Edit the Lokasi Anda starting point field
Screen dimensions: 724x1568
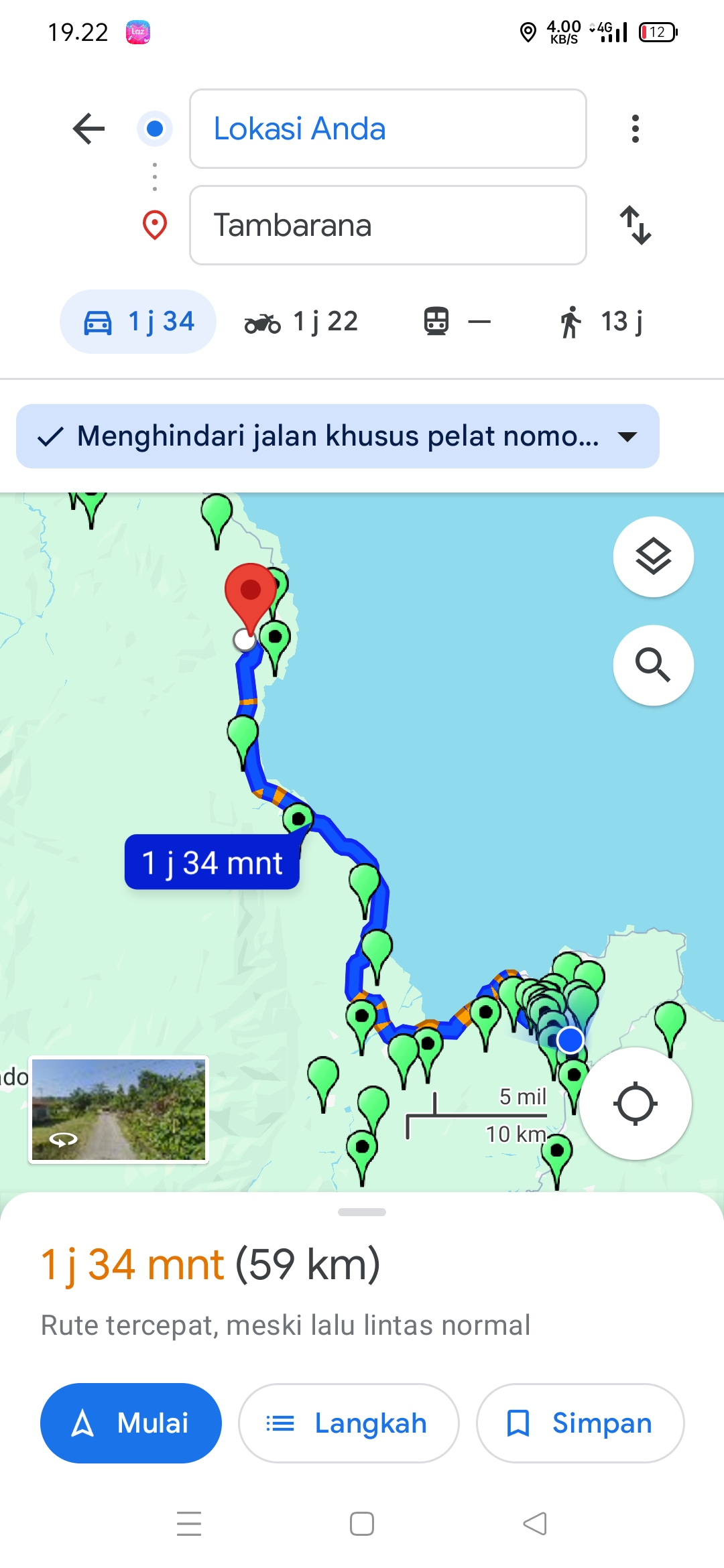tap(388, 129)
